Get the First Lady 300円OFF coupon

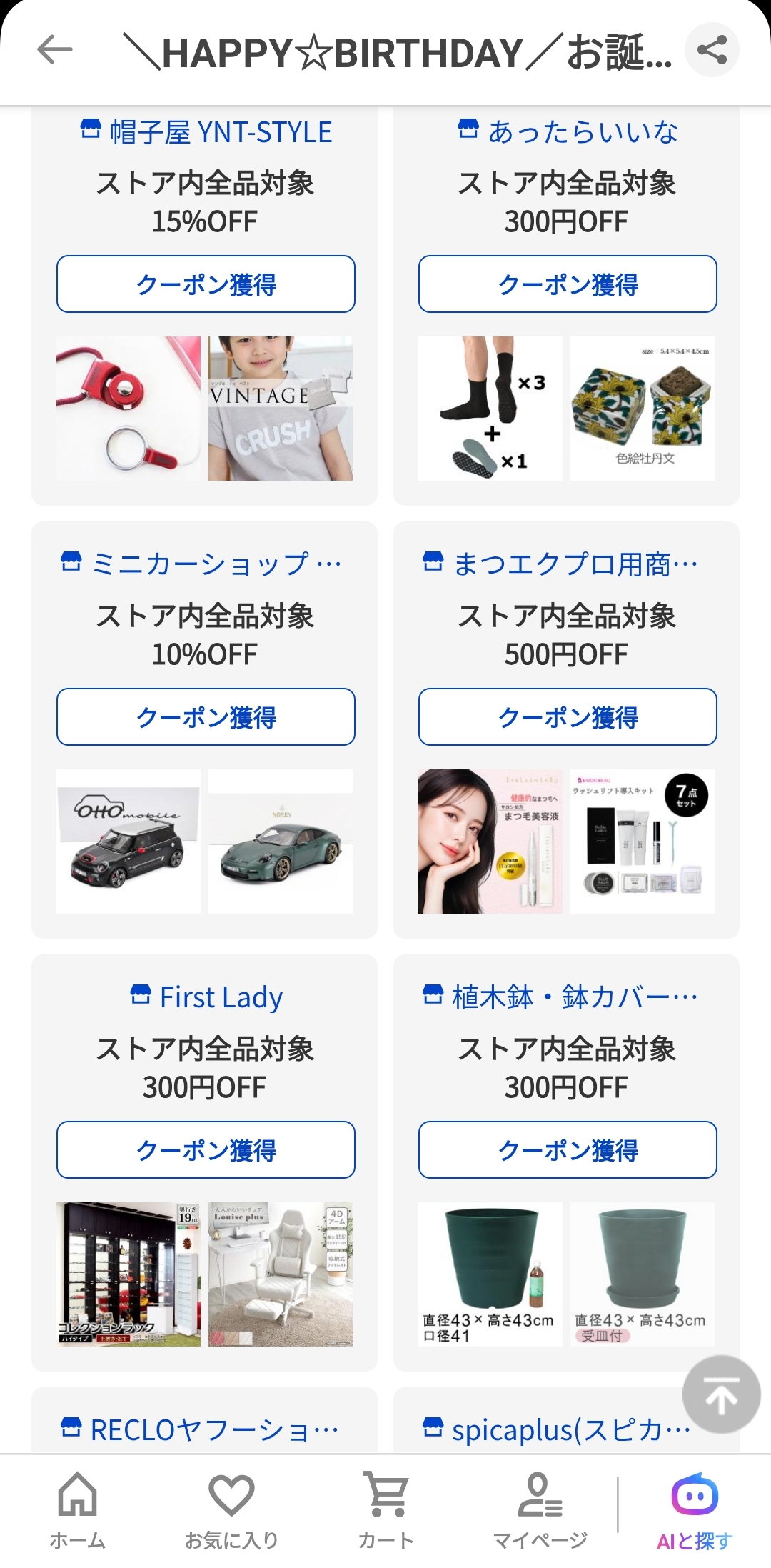coord(206,1150)
